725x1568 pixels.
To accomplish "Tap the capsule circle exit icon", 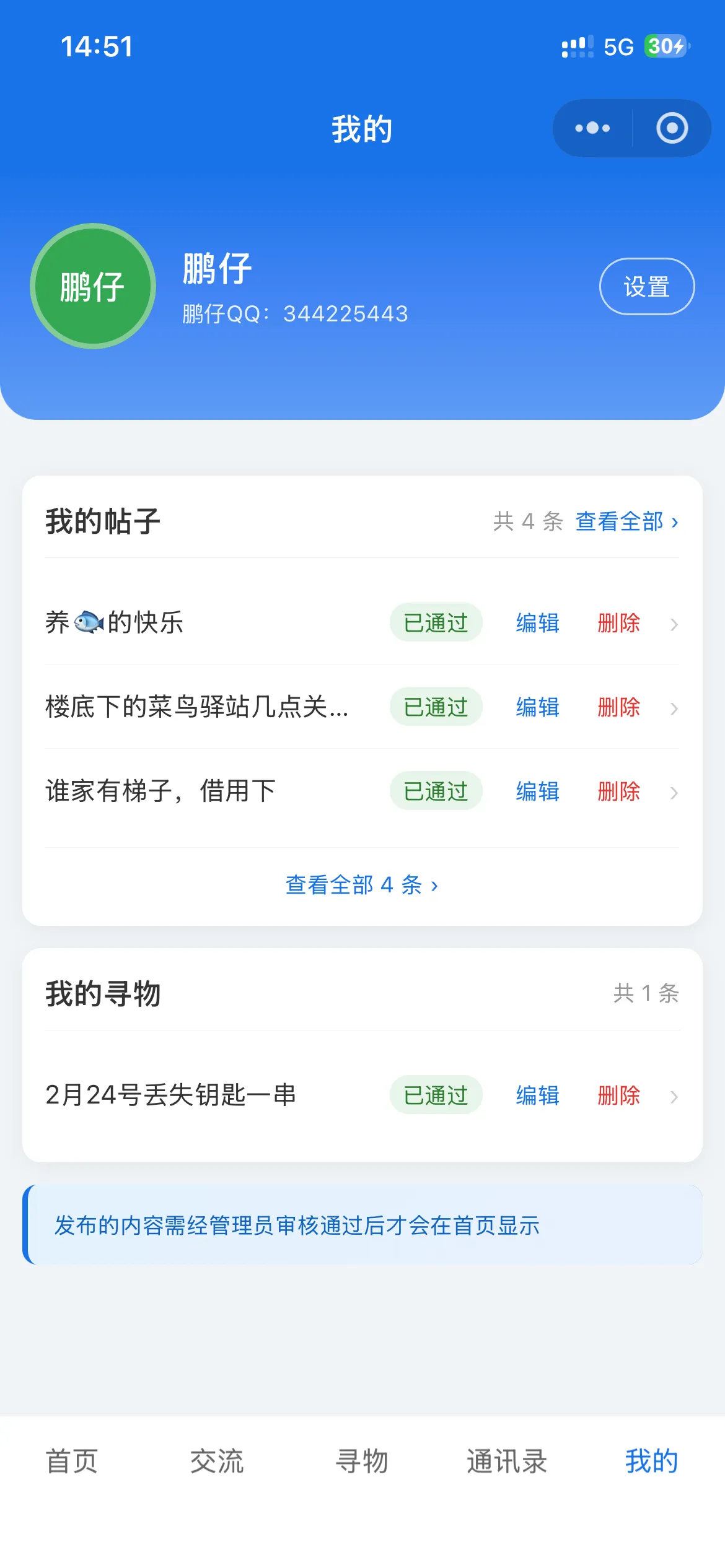I will 671,128.
